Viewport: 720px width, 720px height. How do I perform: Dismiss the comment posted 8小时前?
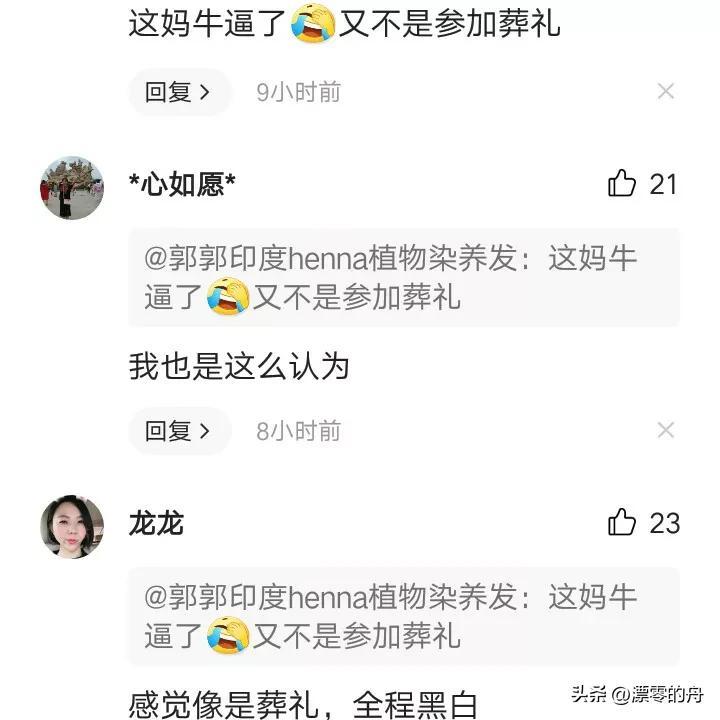pyautogui.click(x=666, y=431)
